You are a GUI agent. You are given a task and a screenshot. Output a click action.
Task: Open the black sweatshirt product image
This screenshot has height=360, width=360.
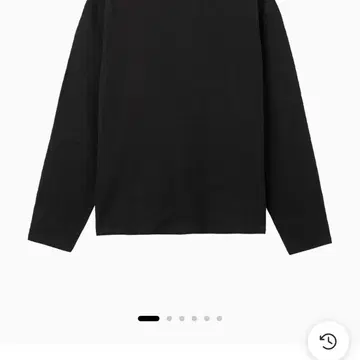pyautogui.click(x=180, y=127)
